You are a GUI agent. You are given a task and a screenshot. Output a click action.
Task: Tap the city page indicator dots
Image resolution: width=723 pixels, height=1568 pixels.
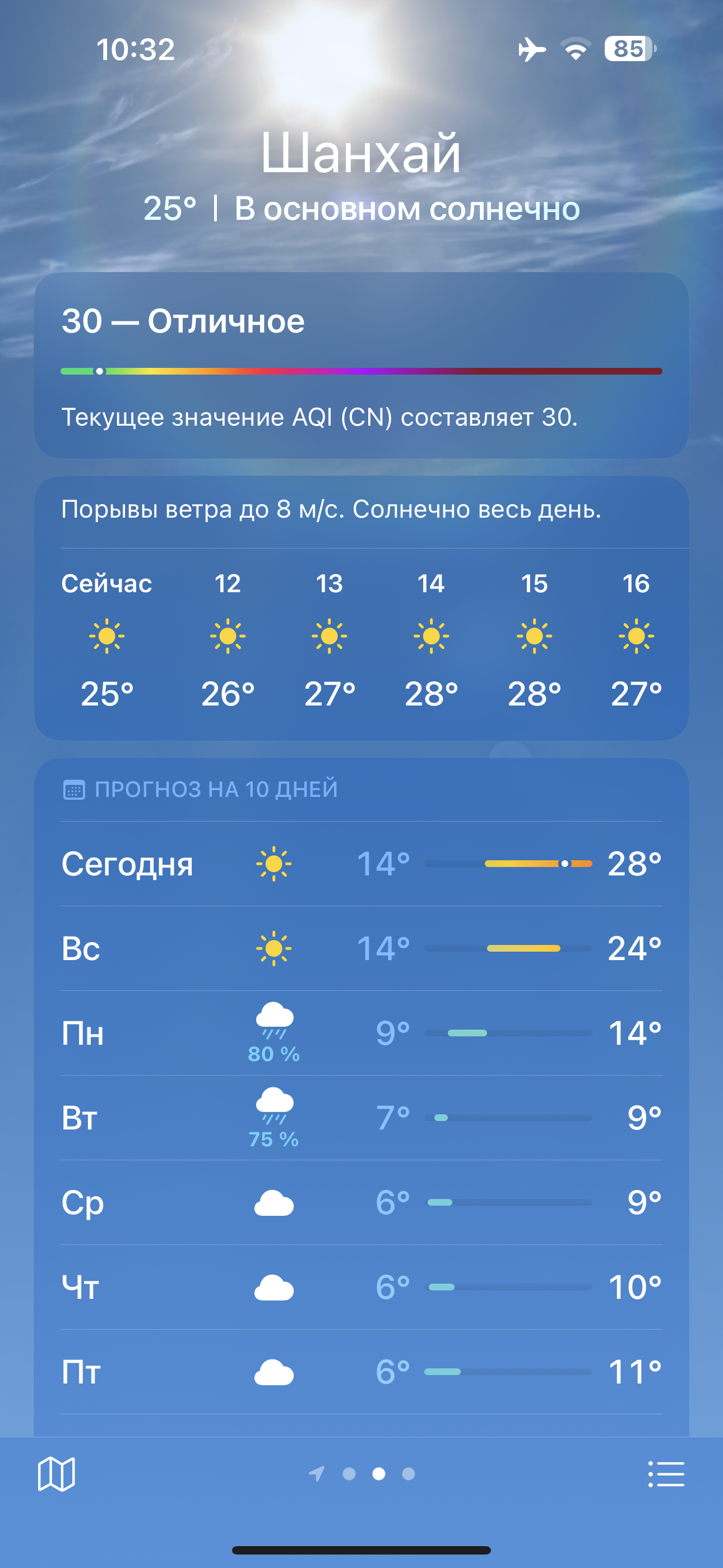[x=363, y=1474]
